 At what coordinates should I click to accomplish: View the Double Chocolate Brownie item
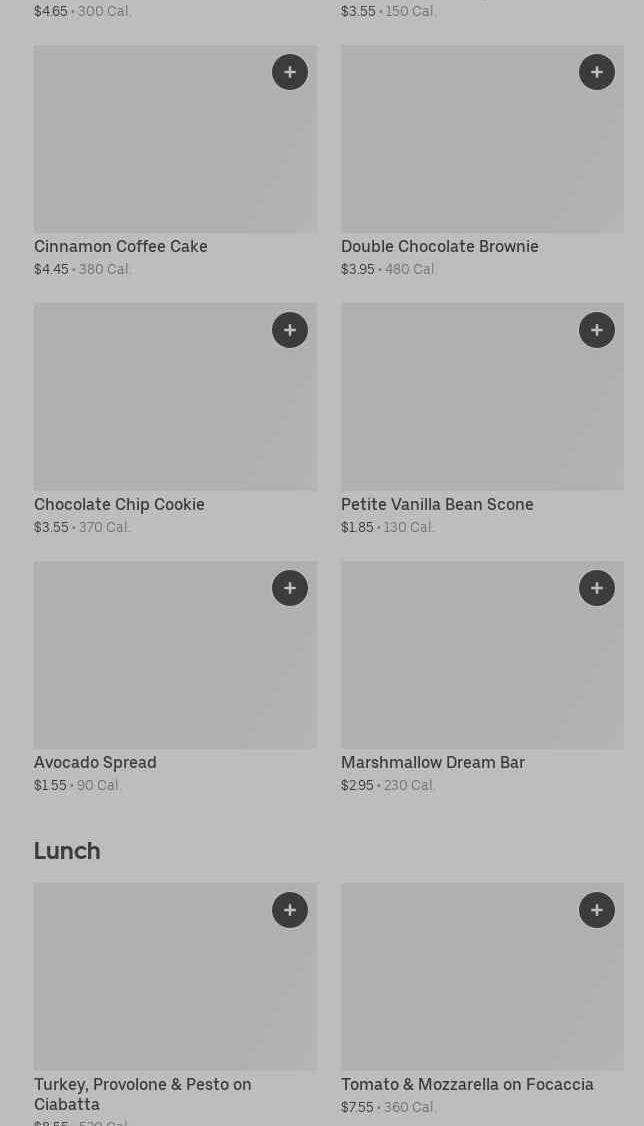coord(460,150)
